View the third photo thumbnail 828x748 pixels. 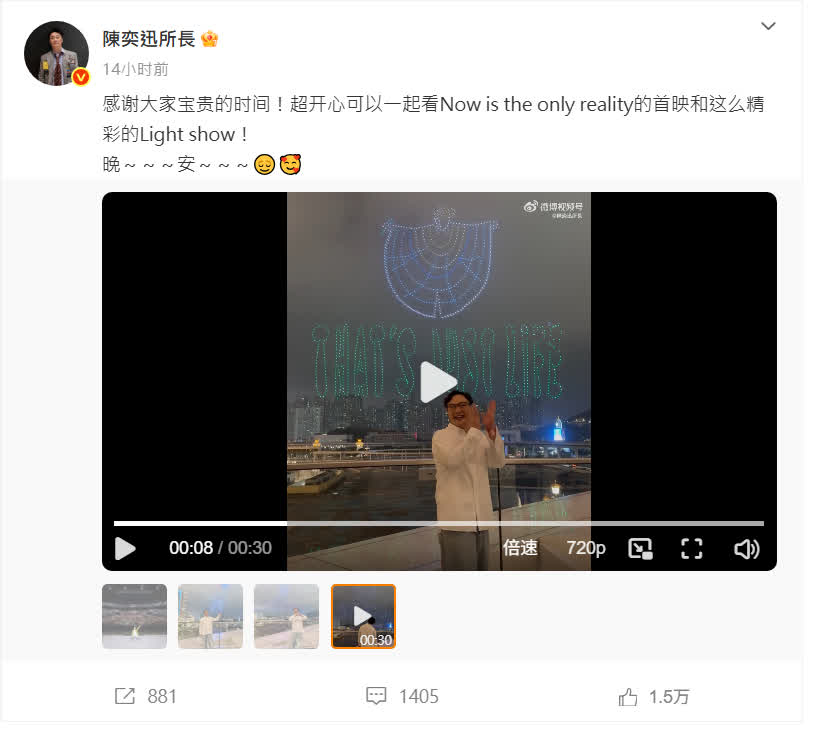point(286,616)
